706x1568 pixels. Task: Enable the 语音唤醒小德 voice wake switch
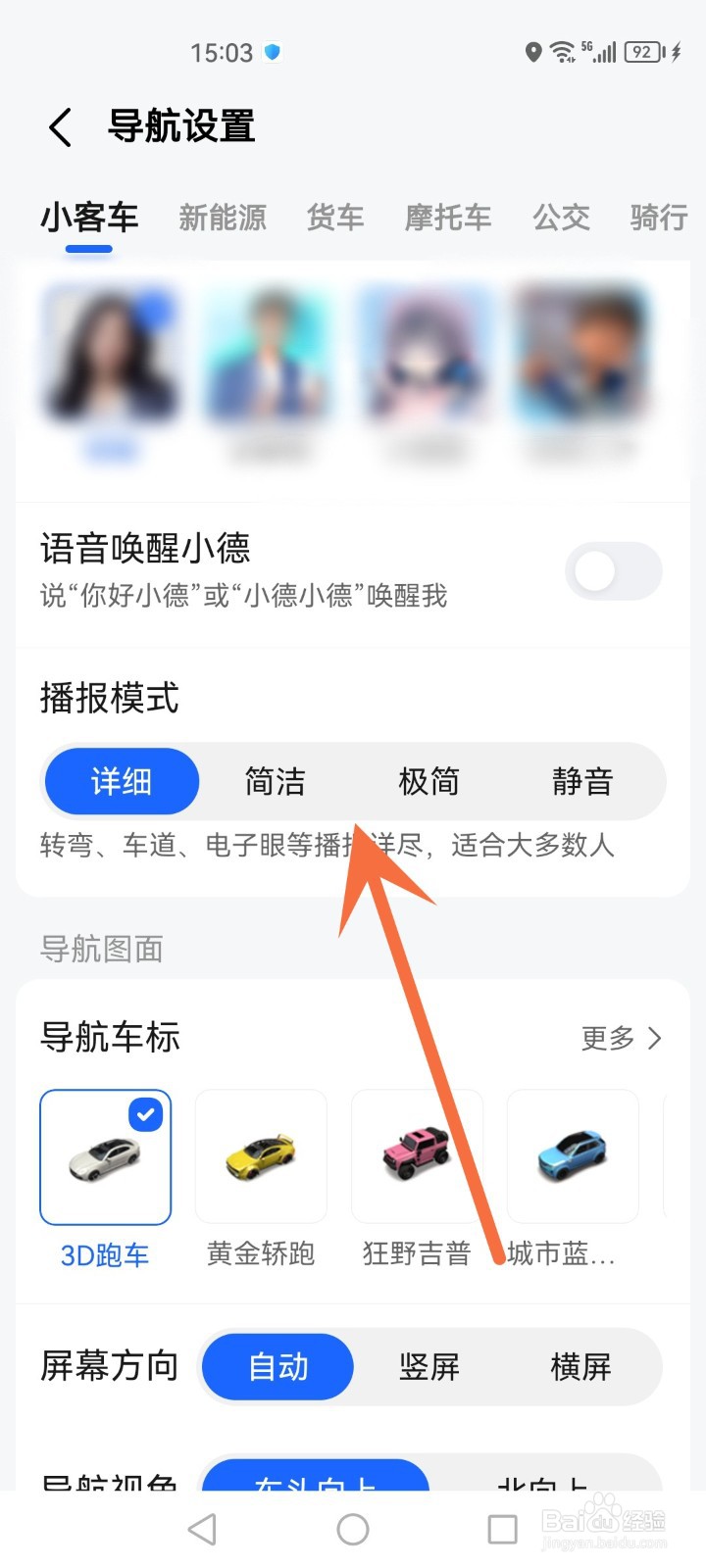tap(613, 571)
